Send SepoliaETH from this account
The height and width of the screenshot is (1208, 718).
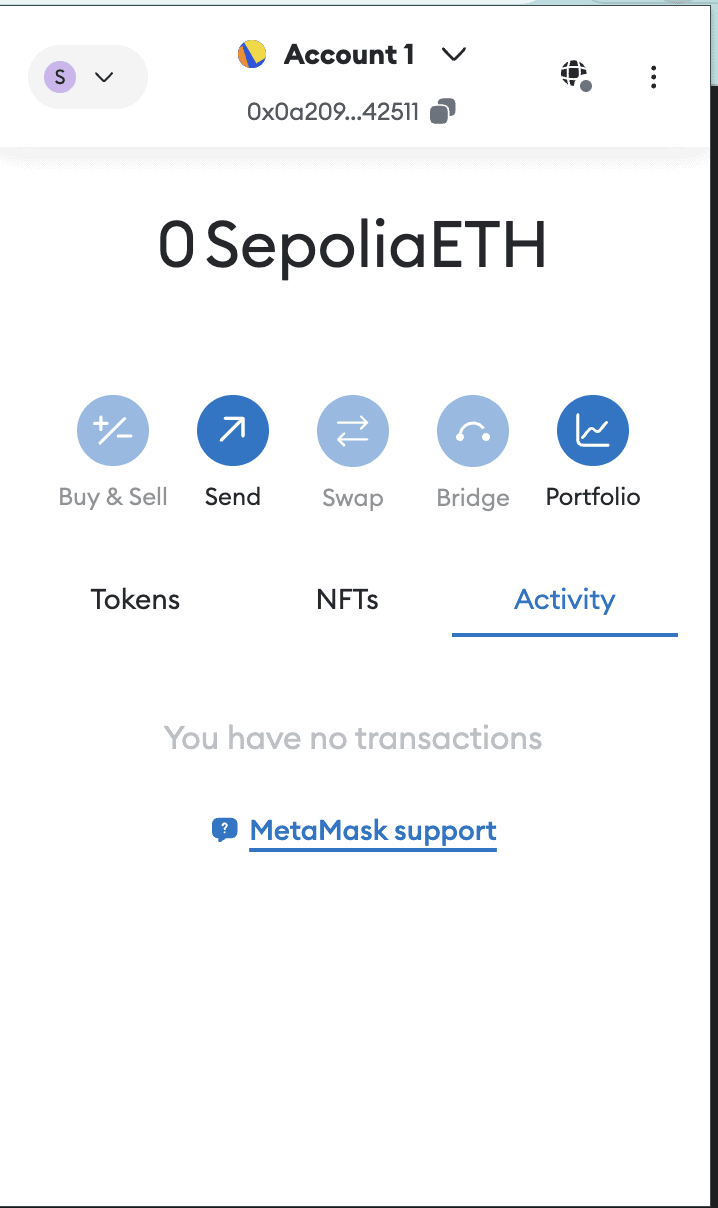(233, 432)
